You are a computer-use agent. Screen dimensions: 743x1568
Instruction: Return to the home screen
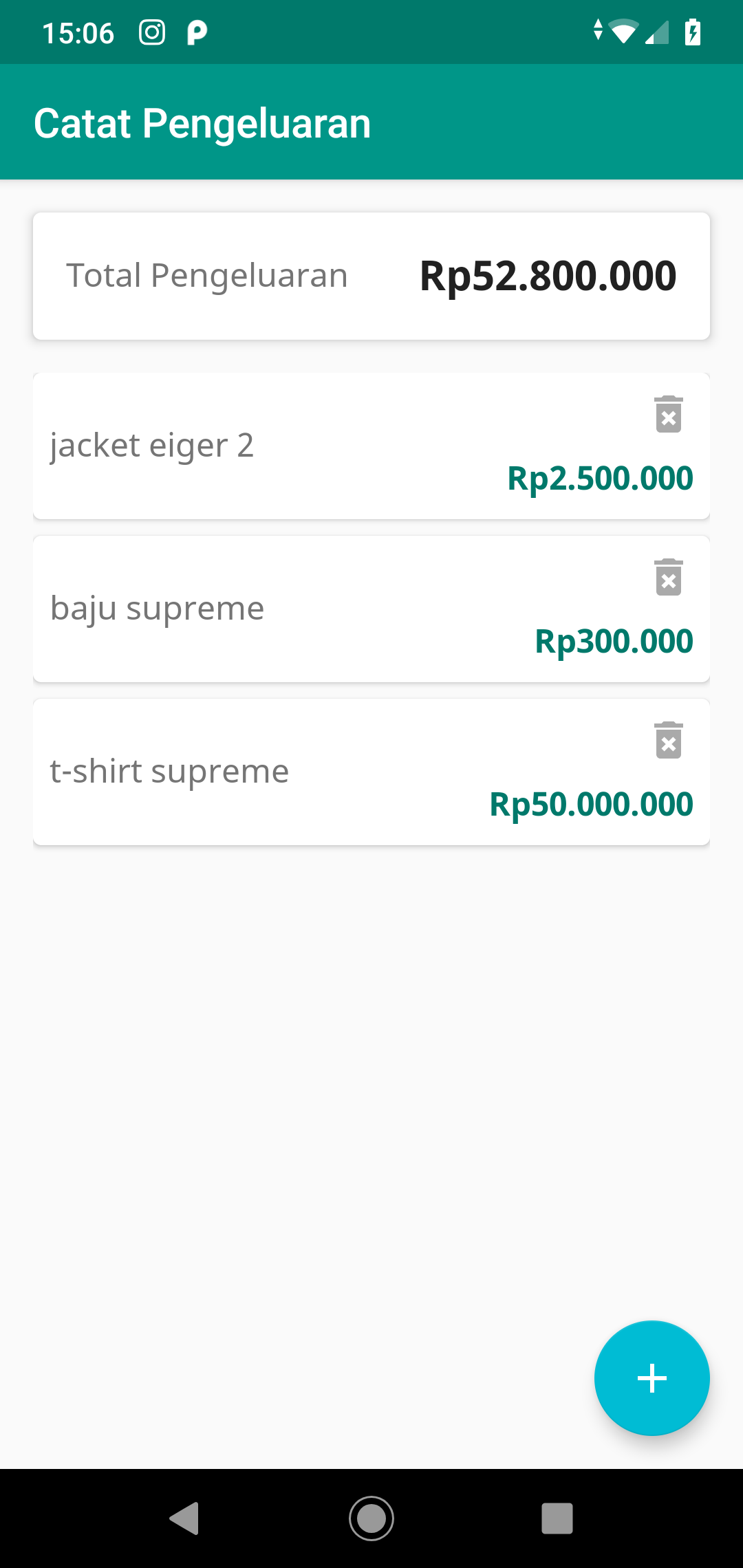pyautogui.click(x=371, y=1518)
